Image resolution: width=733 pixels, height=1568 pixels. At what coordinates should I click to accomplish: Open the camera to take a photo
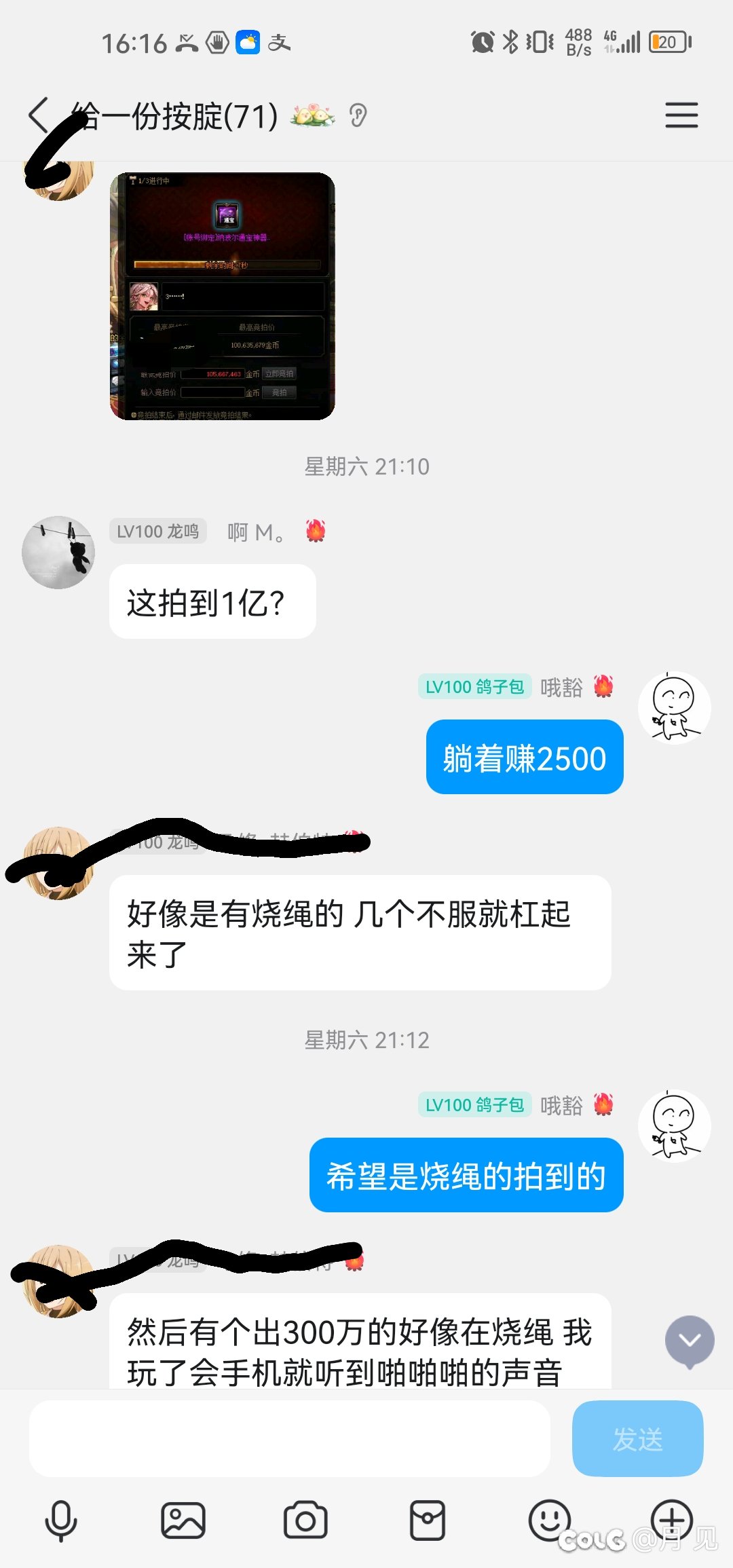click(x=305, y=1520)
